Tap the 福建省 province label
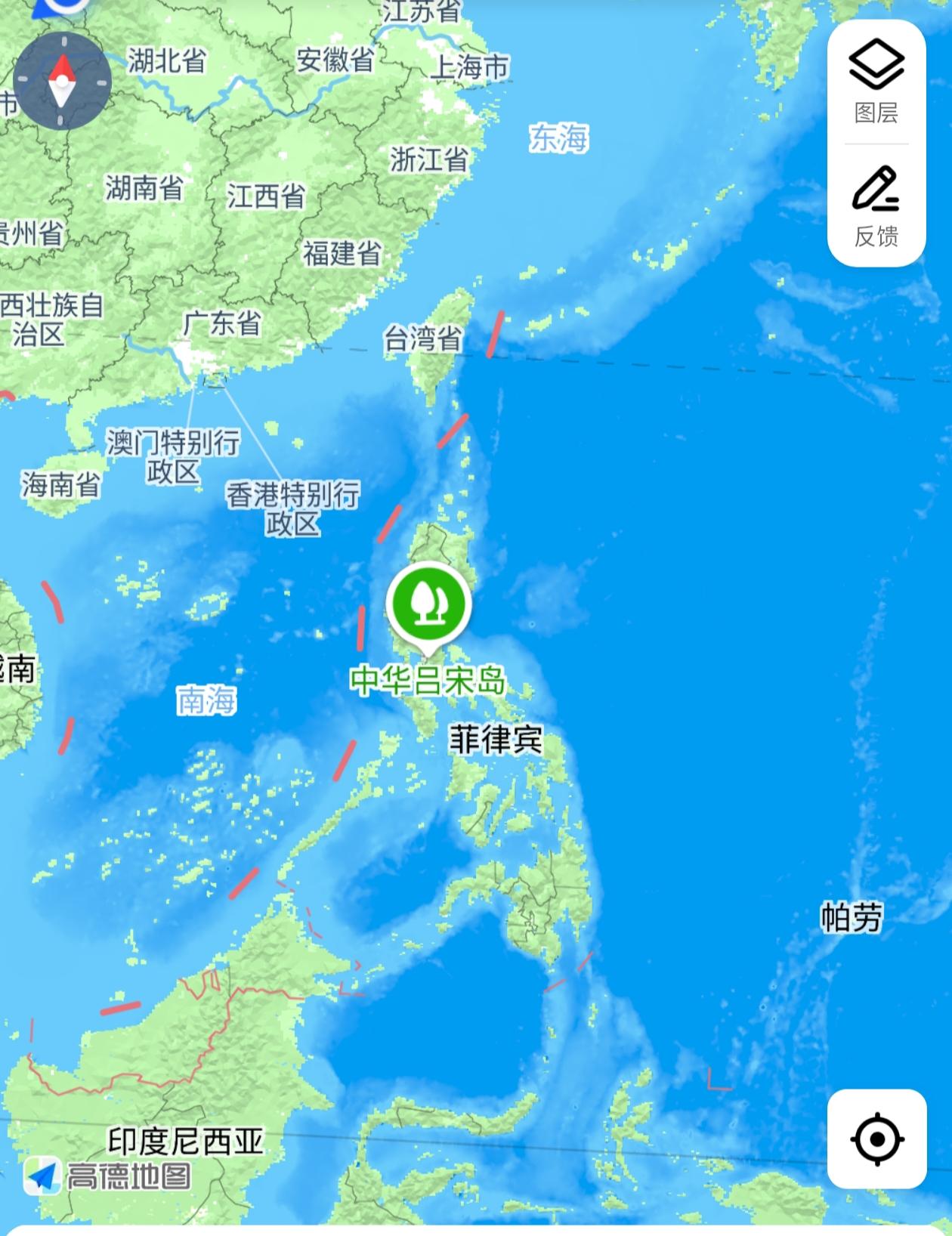This screenshot has height=1236, width=952. pyautogui.click(x=345, y=252)
